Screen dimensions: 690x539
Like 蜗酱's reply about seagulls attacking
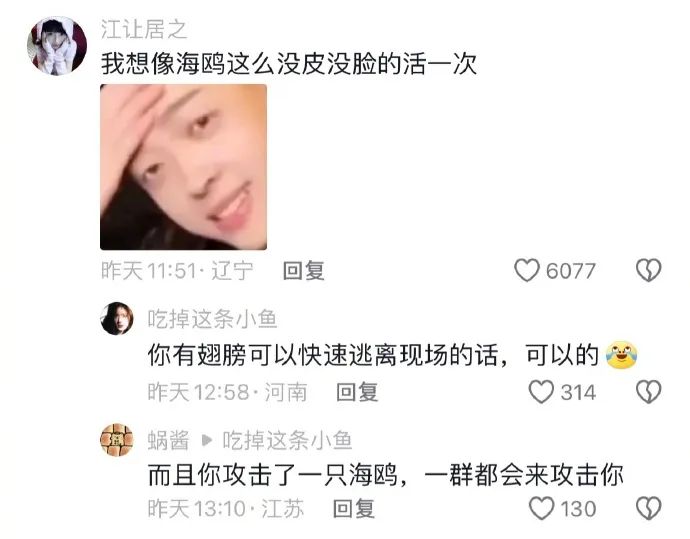tap(541, 508)
